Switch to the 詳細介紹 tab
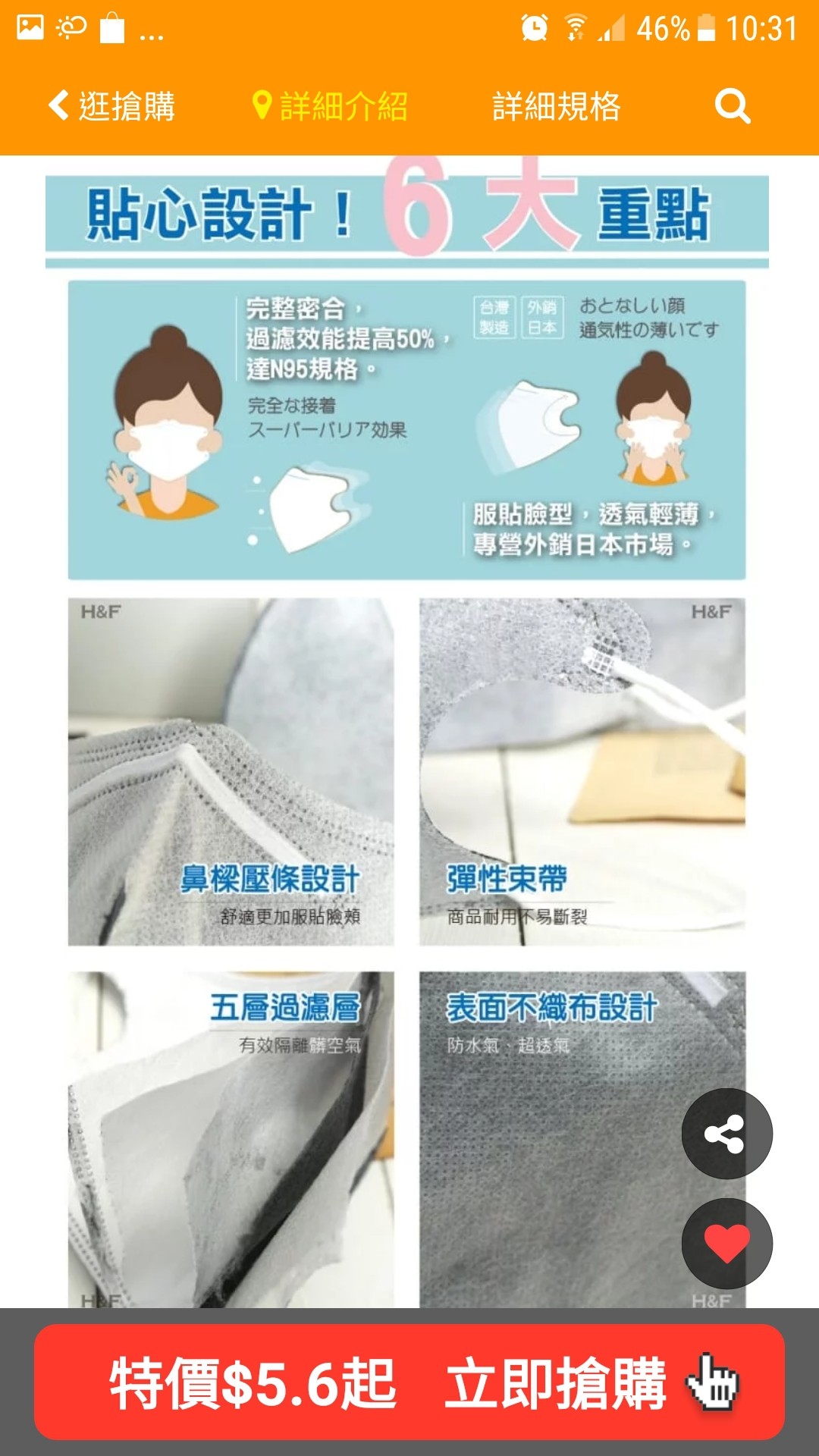This screenshot has height=1456, width=819. click(331, 106)
